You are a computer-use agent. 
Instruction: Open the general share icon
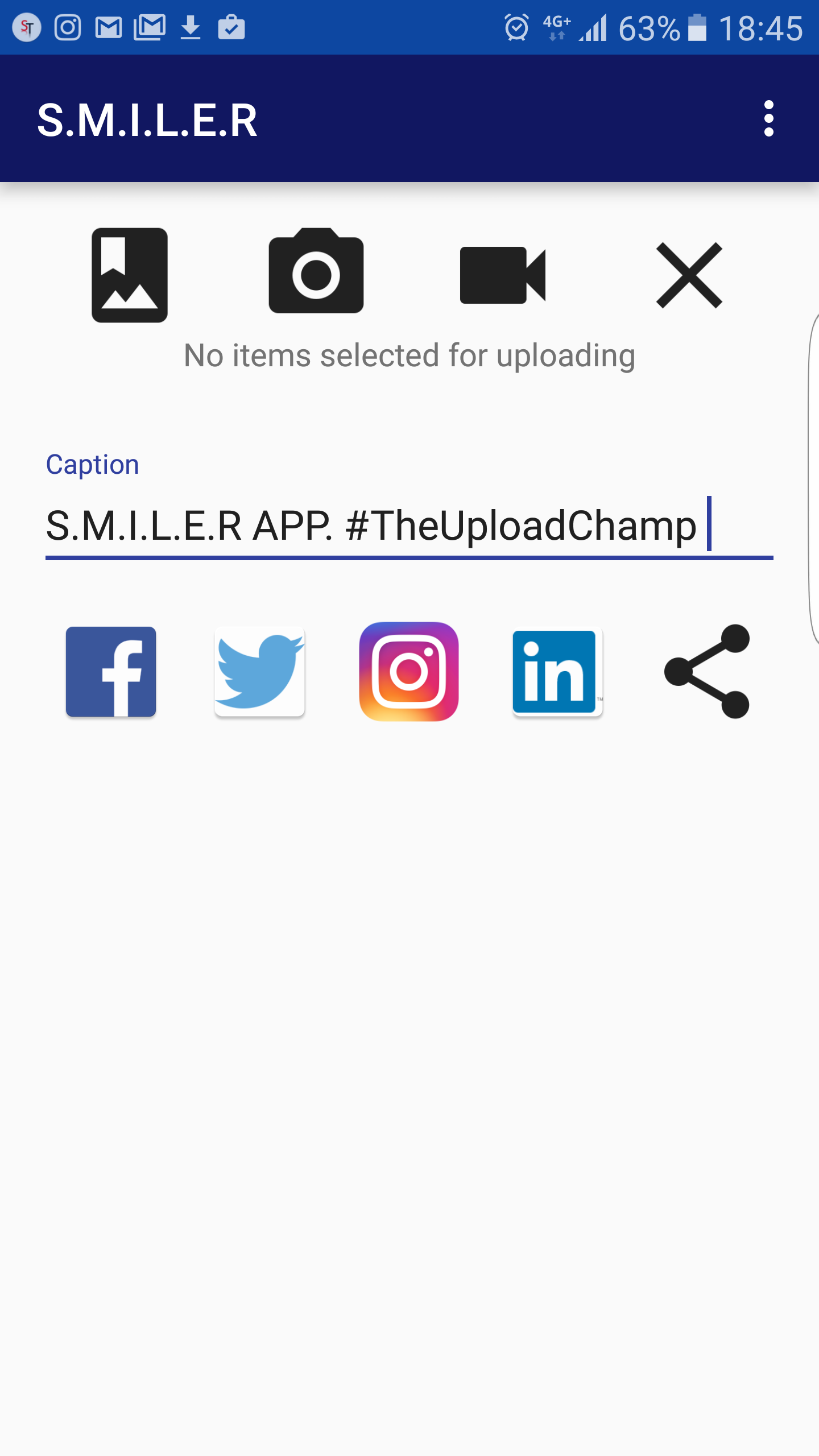(x=707, y=672)
